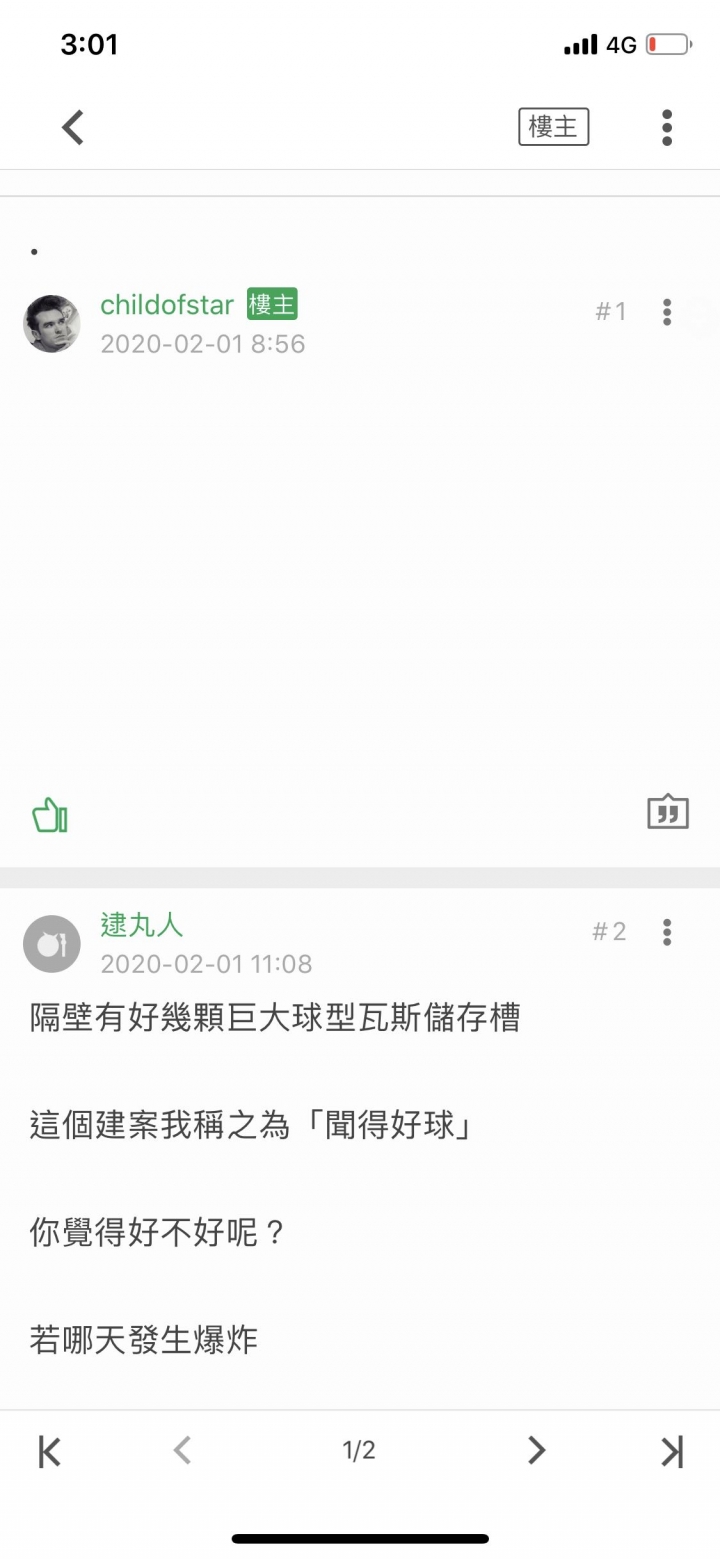Open options menu for post #2

[667, 932]
